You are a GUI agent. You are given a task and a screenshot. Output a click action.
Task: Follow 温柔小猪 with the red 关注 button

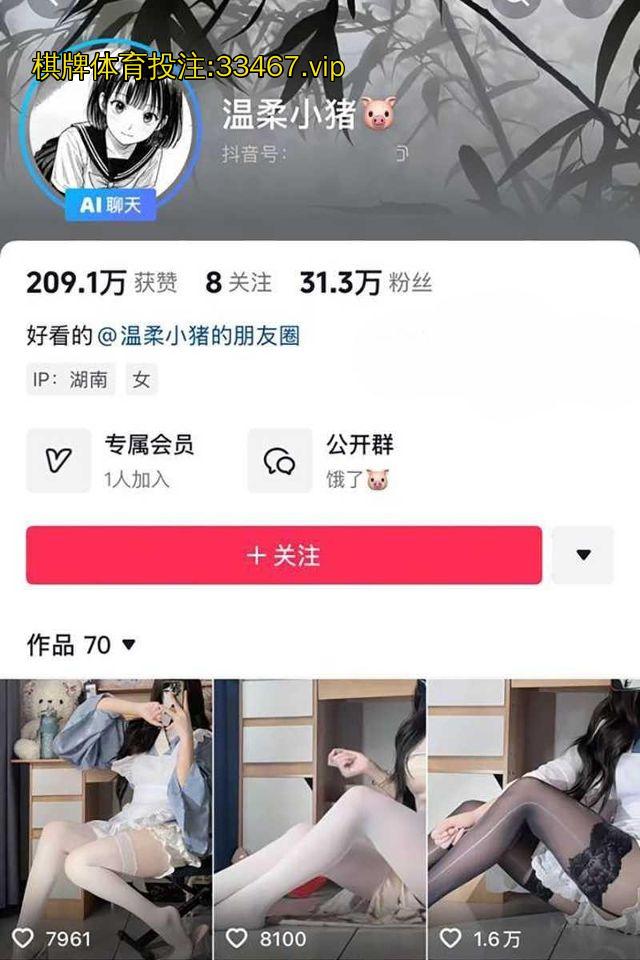pos(284,555)
